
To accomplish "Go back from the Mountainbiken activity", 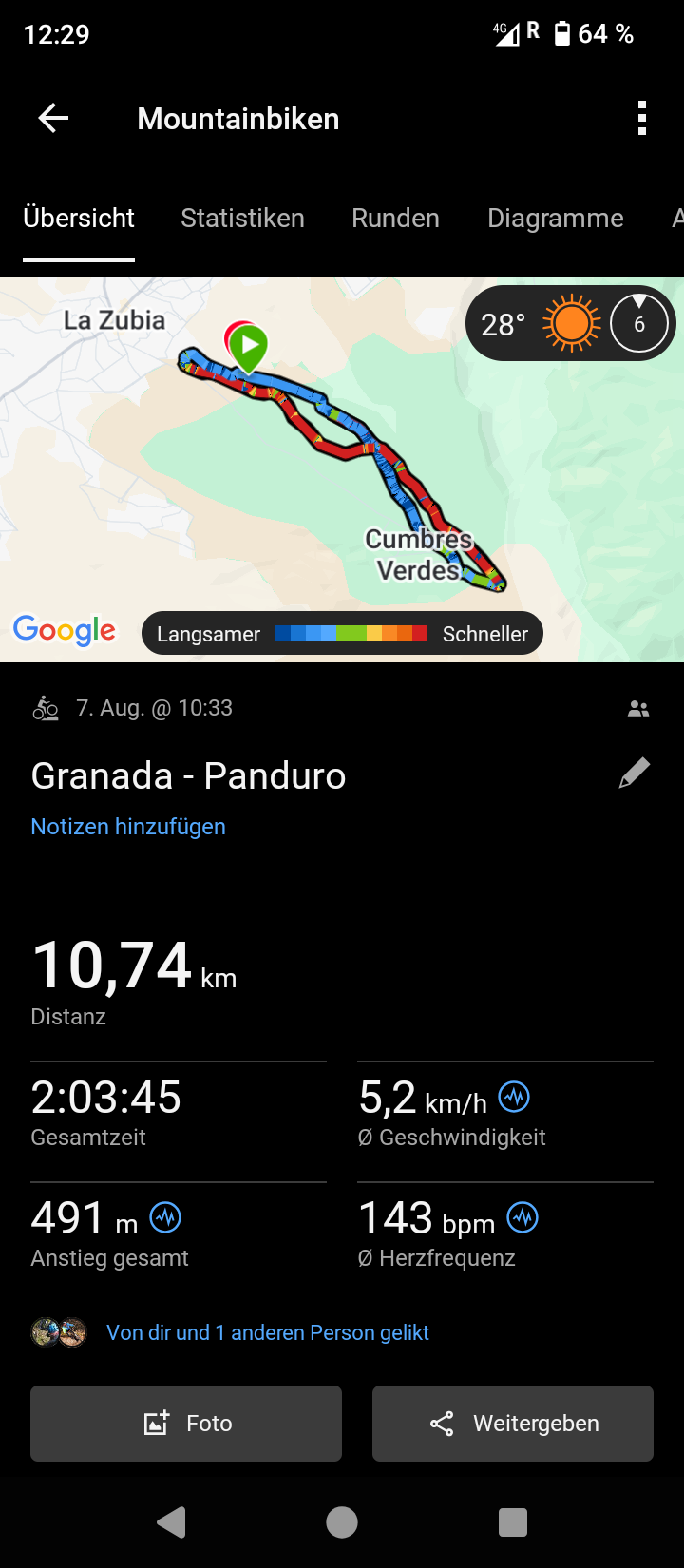I will coord(53,119).
